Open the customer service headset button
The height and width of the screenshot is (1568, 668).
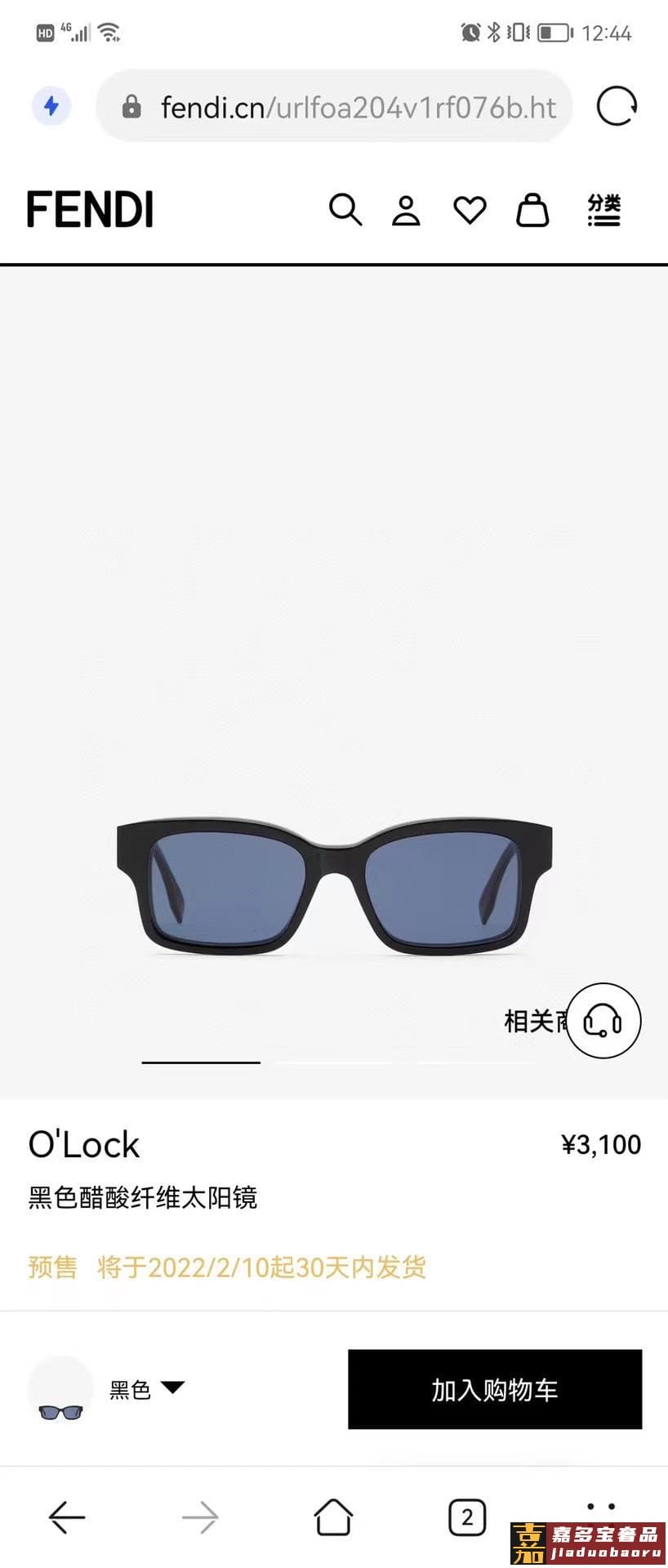click(603, 1021)
